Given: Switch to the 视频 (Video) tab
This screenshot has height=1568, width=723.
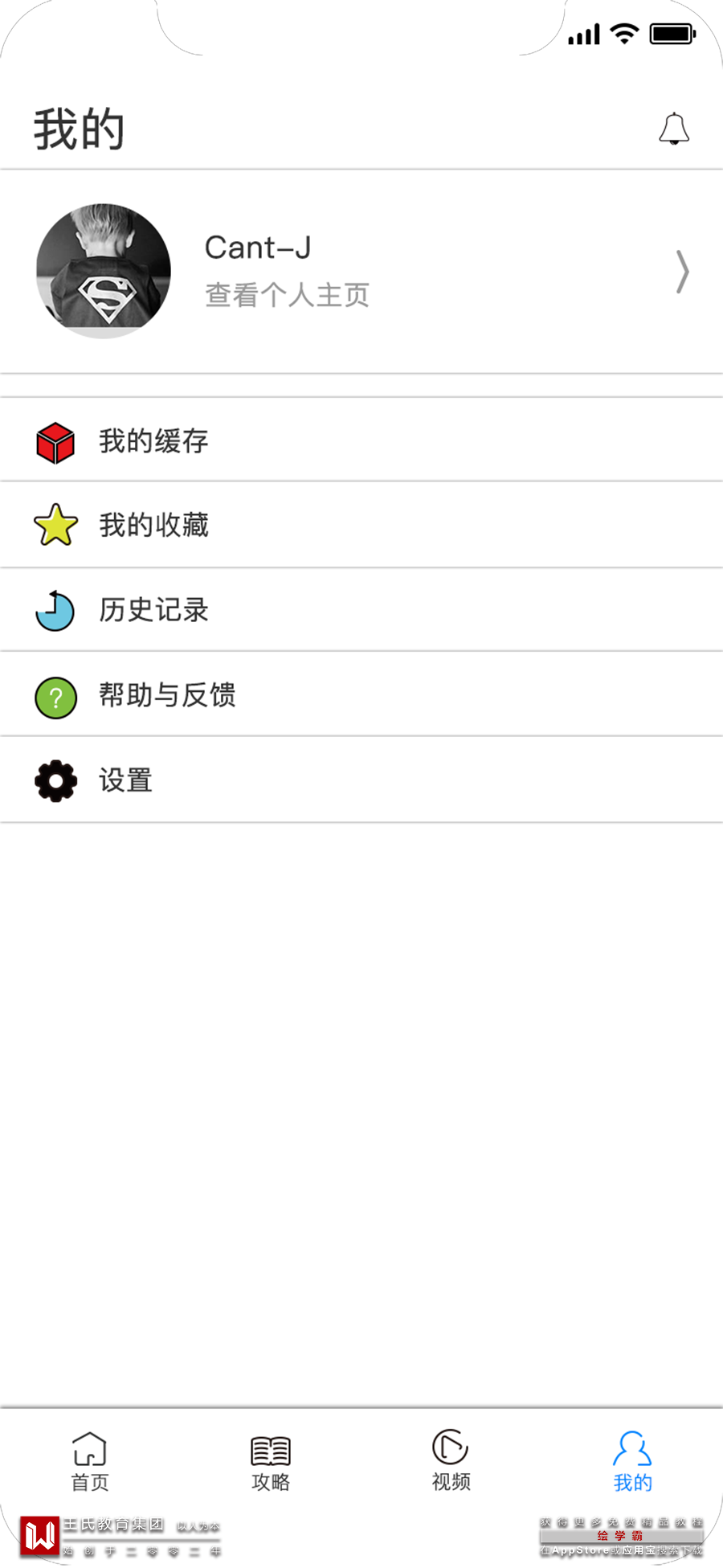Looking at the screenshot, I should (x=451, y=1461).
